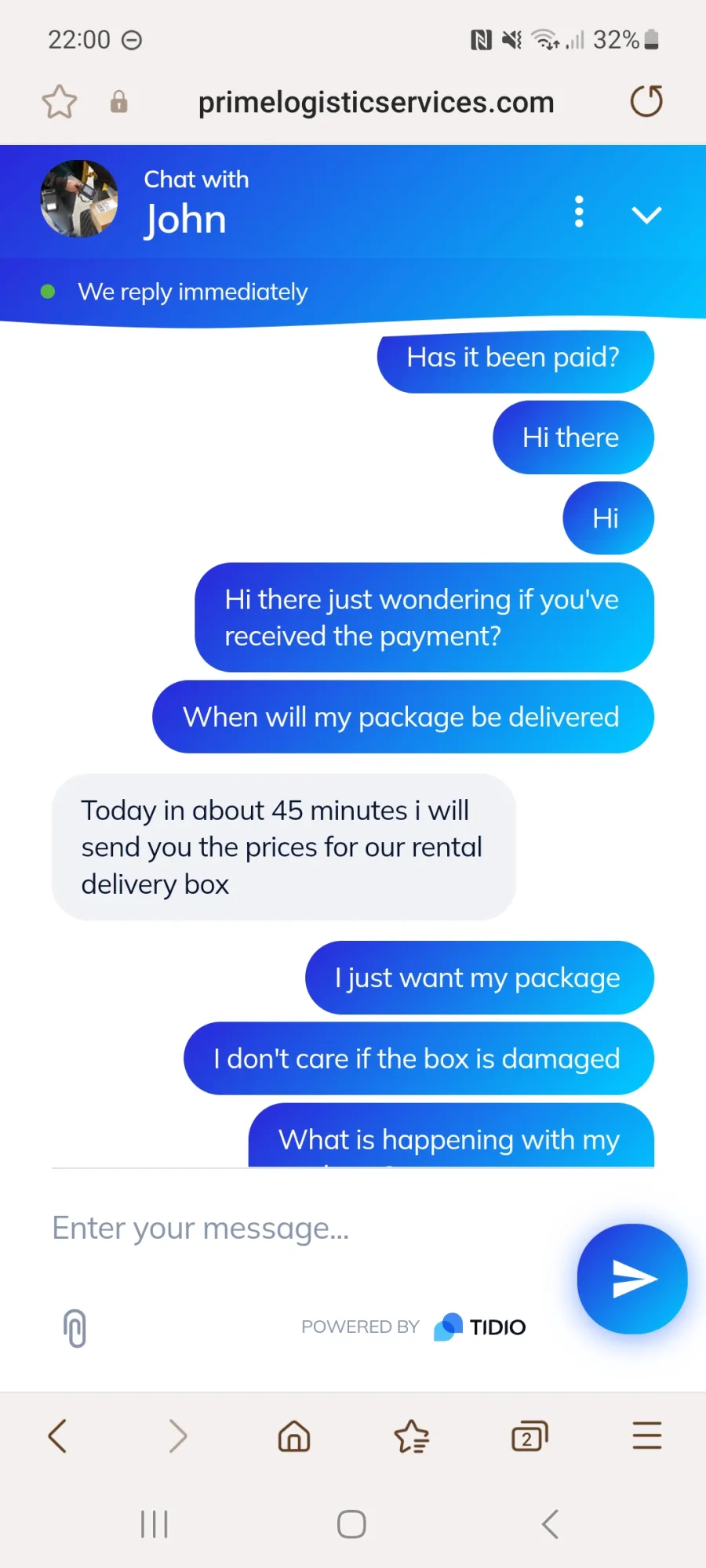
Task: Reload the page in the browser
Action: [x=646, y=101]
